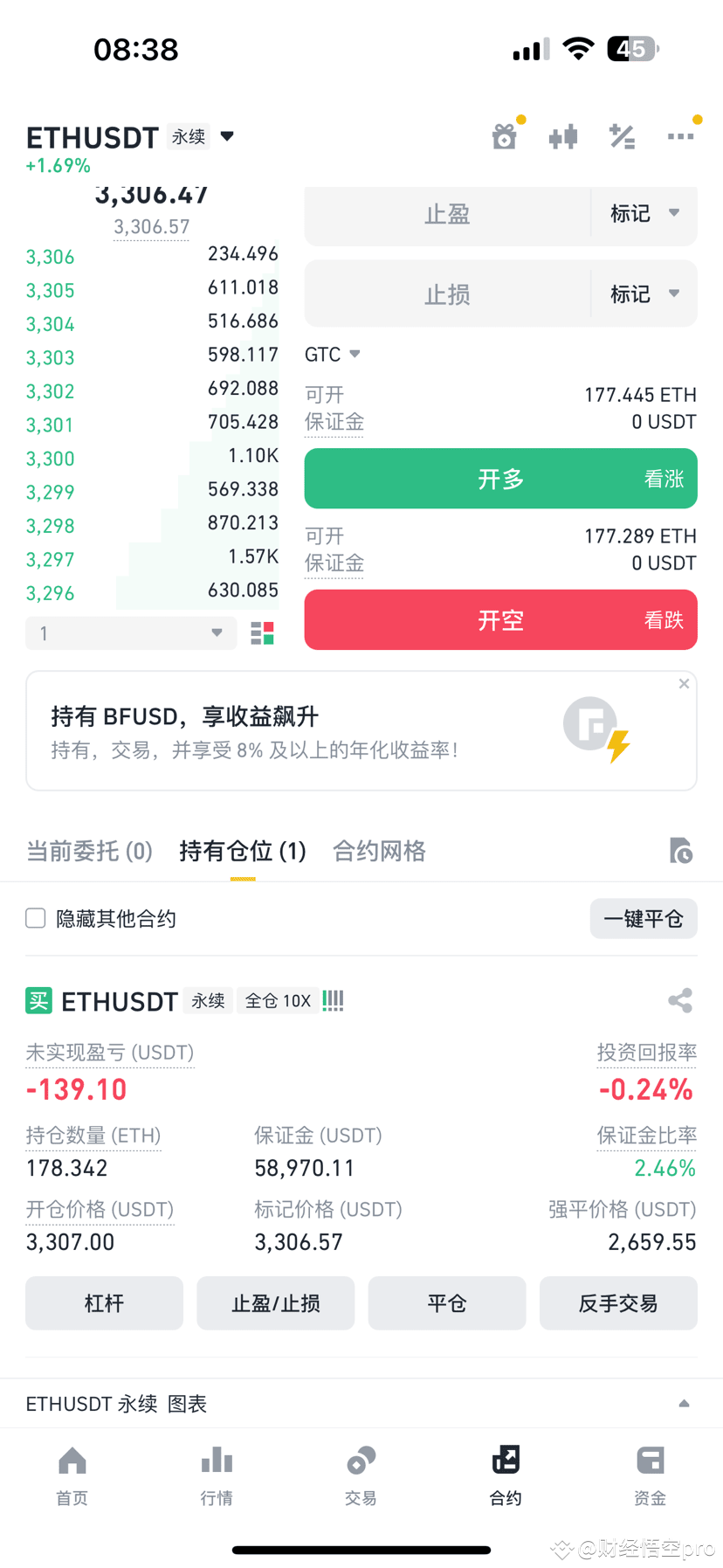Dismiss the BFUSD promotional banner
This screenshot has height=1568, width=723.
pyautogui.click(x=684, y=683)
